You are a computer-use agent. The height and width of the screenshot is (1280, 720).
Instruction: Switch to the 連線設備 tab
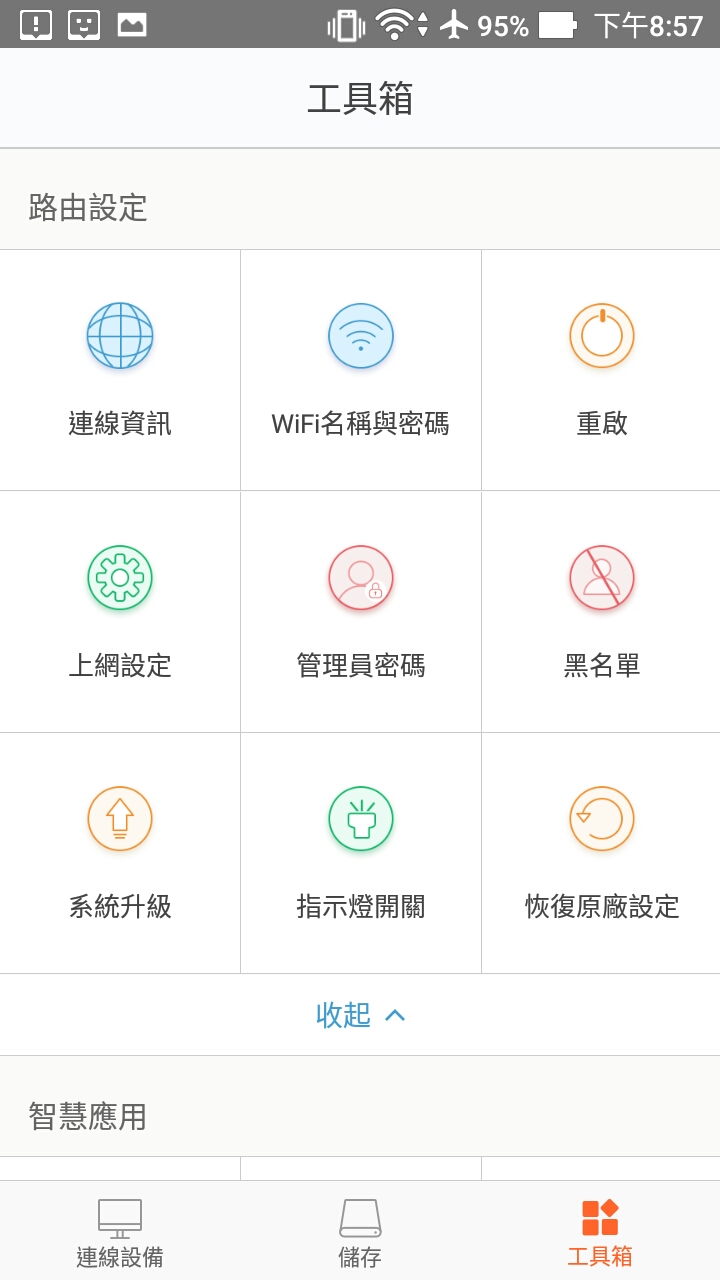coord(120,1232)
